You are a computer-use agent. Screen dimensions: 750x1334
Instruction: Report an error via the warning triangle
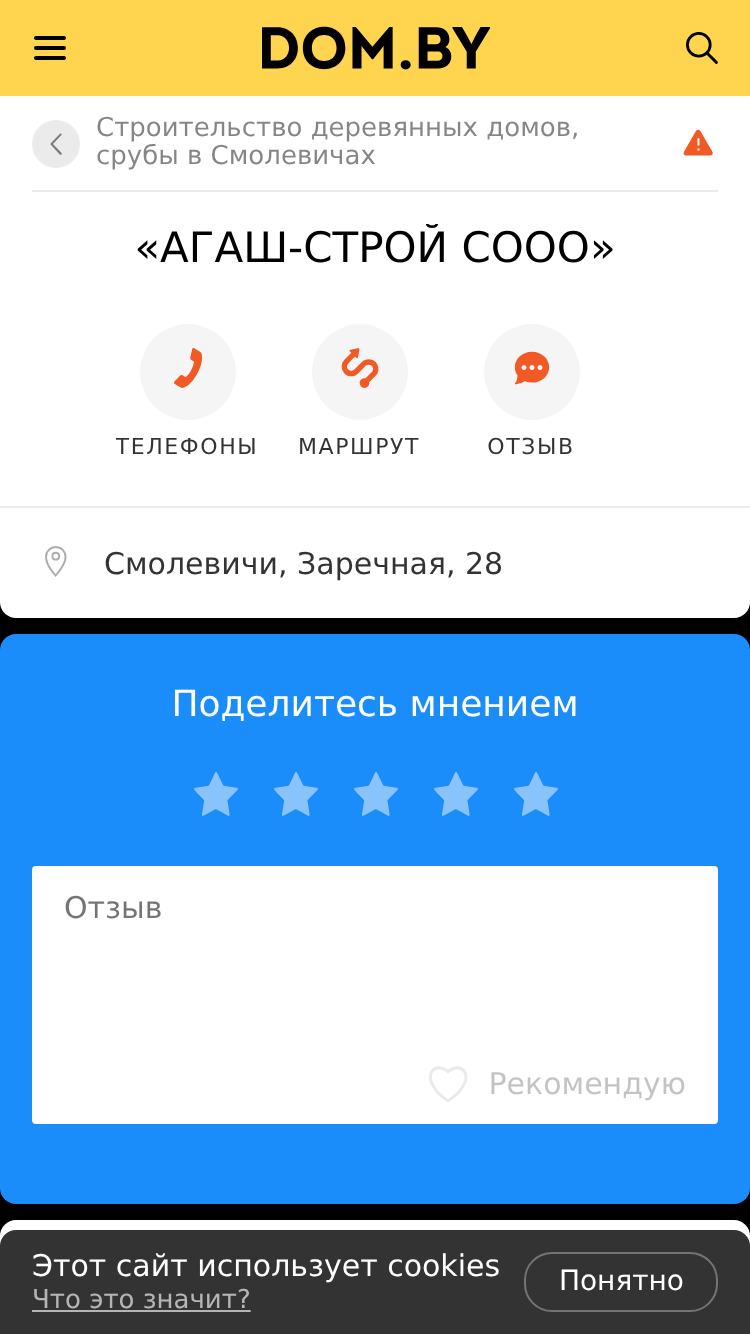[698, 143]
